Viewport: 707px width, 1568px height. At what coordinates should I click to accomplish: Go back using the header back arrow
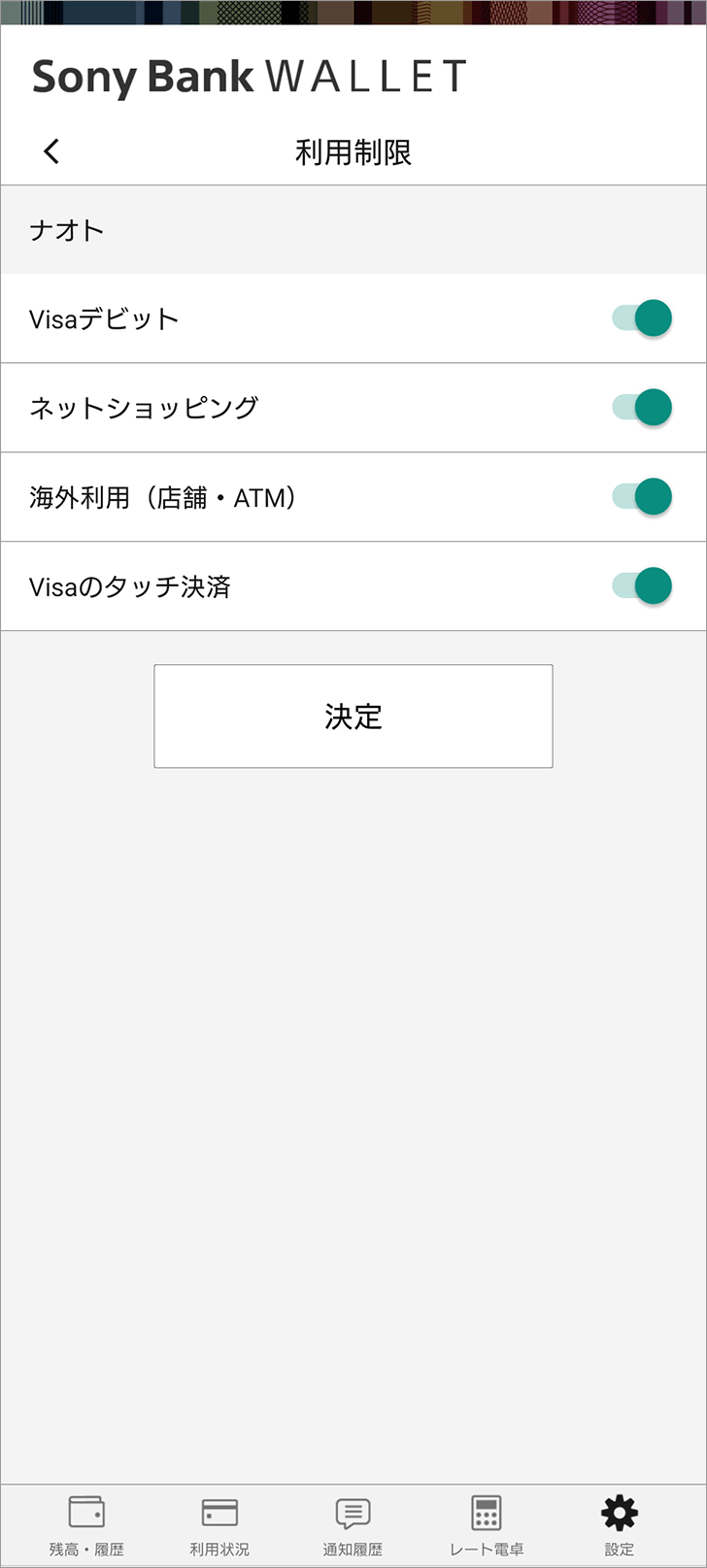pyautogui.click(x=51, y=151)
